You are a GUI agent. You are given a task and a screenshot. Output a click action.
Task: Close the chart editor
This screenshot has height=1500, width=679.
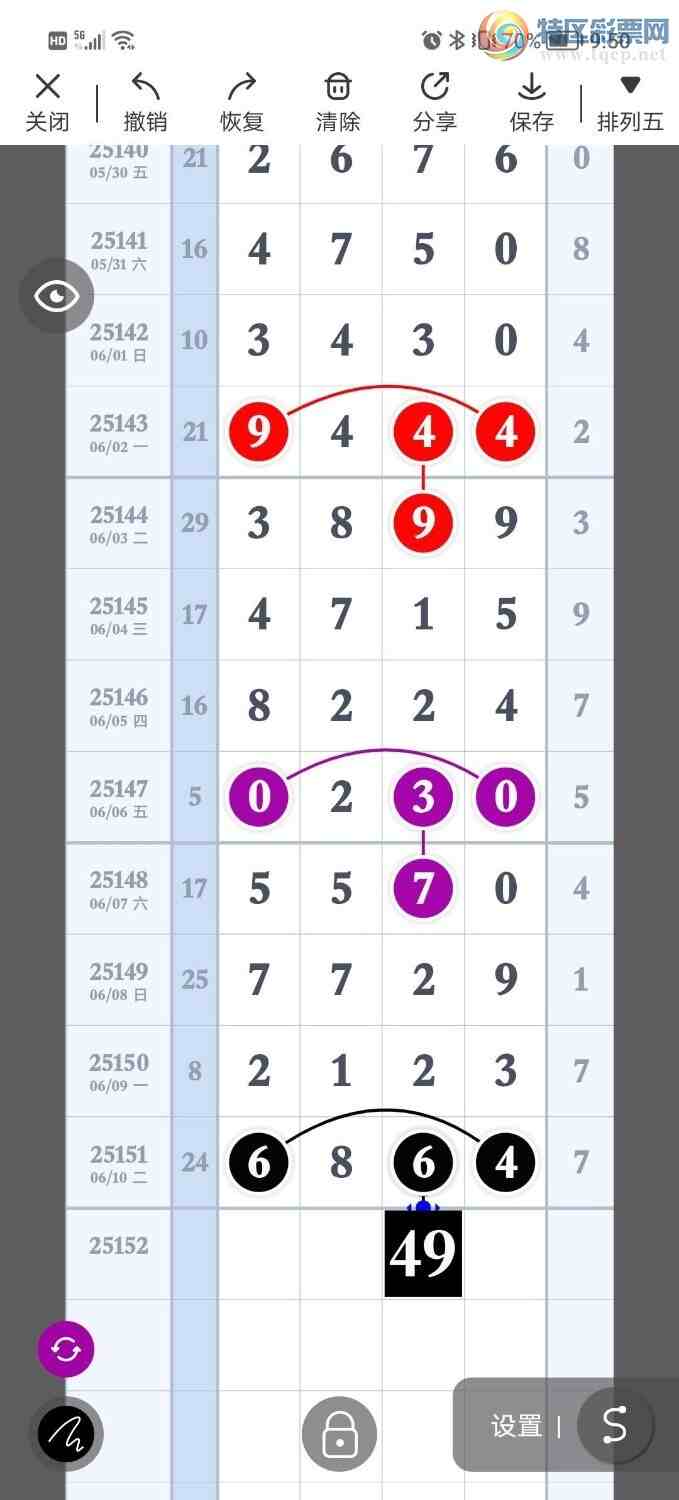[x=47, y=102]
